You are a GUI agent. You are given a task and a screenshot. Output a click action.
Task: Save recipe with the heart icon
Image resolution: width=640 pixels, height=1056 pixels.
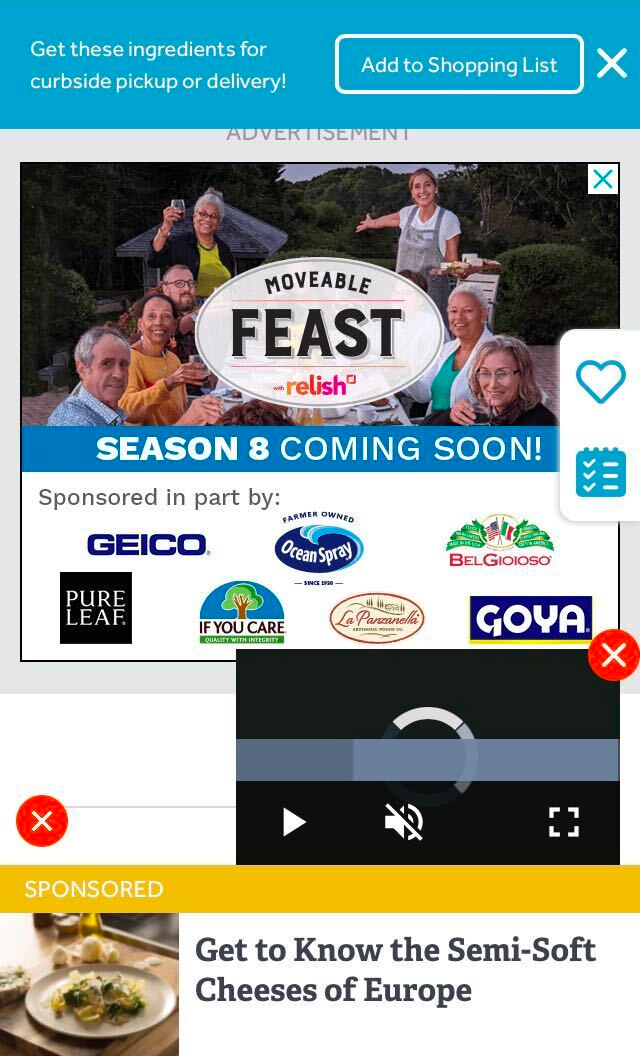pos(600,382)
